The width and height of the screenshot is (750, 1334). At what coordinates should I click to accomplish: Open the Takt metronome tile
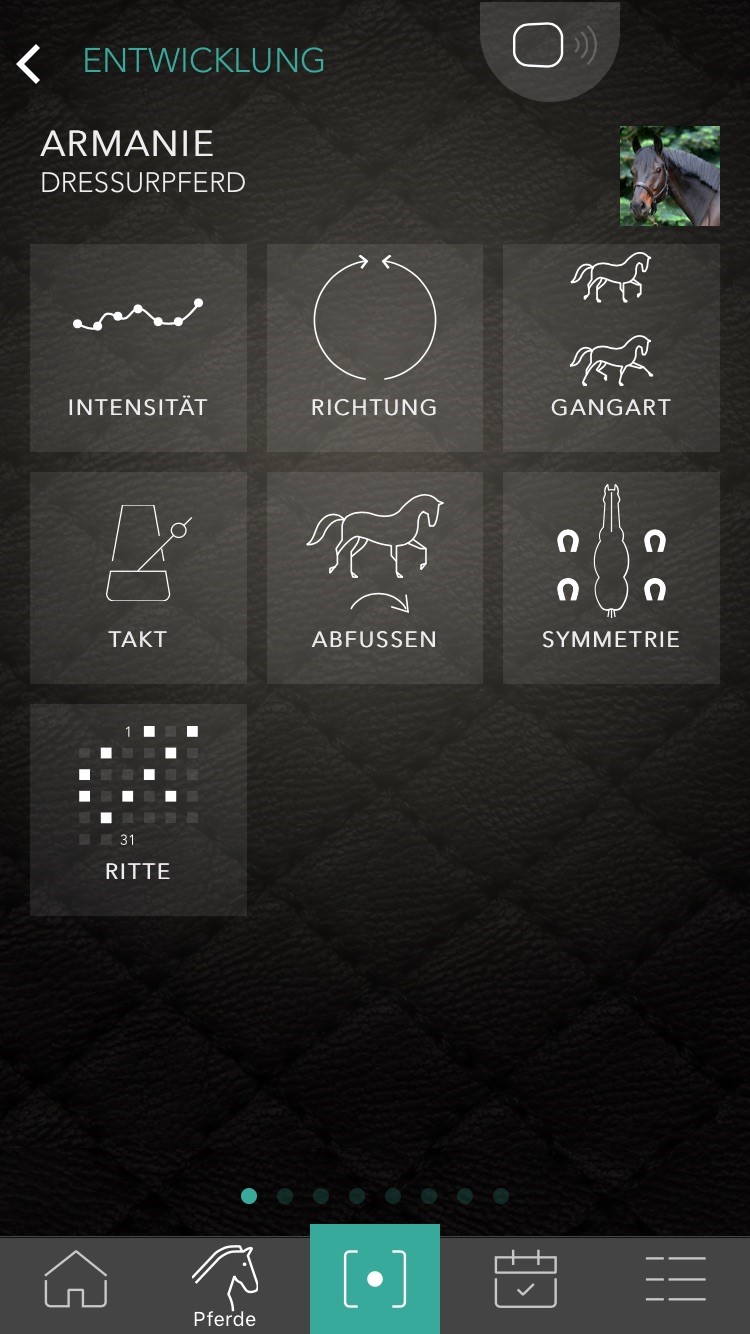138,577
